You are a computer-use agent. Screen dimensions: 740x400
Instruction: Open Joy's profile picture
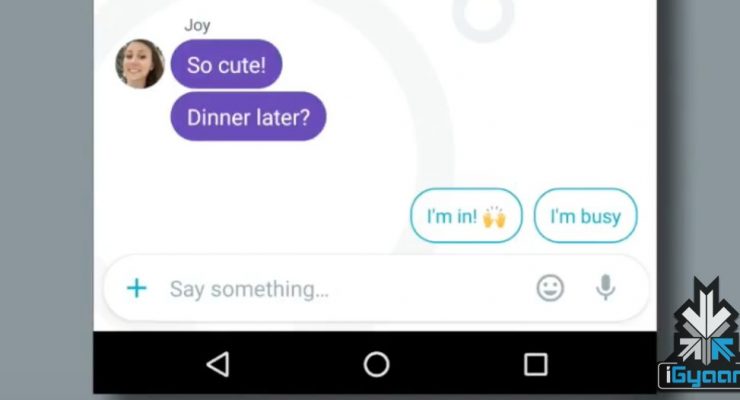pos(140,64)
